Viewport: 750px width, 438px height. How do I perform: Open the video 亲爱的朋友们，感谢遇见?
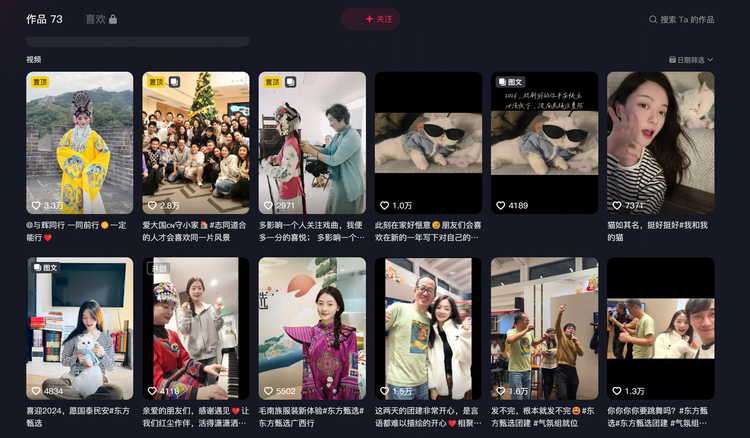(x=196, y=328)
